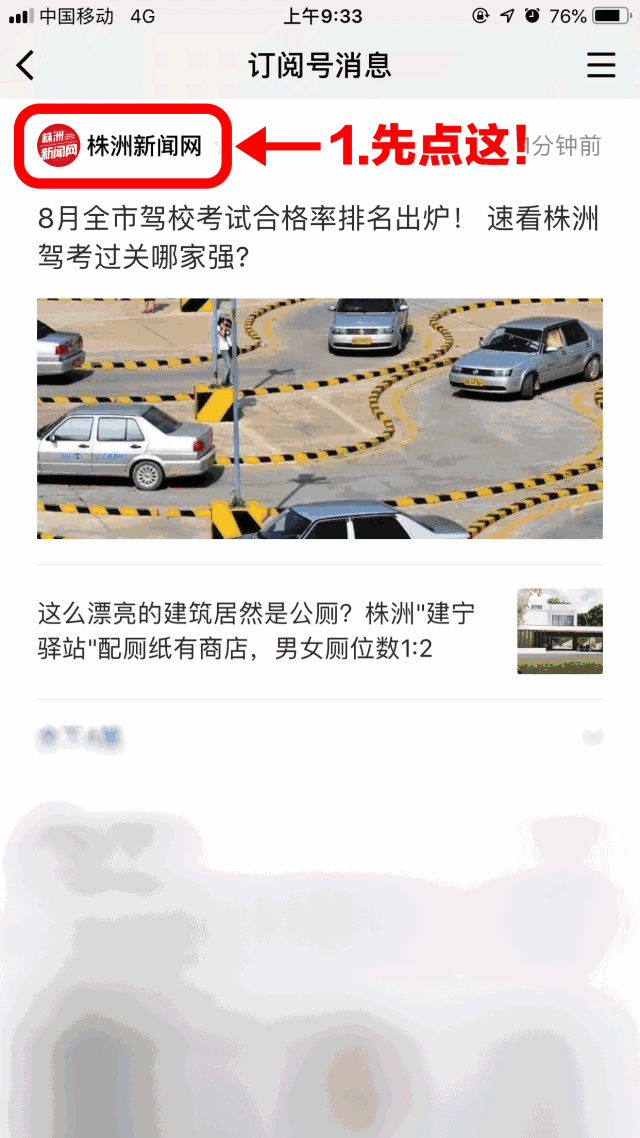Open the 株洲新闻网 account profile
Viewport: 640px width, 1138px height.
(x=122, y=147)
